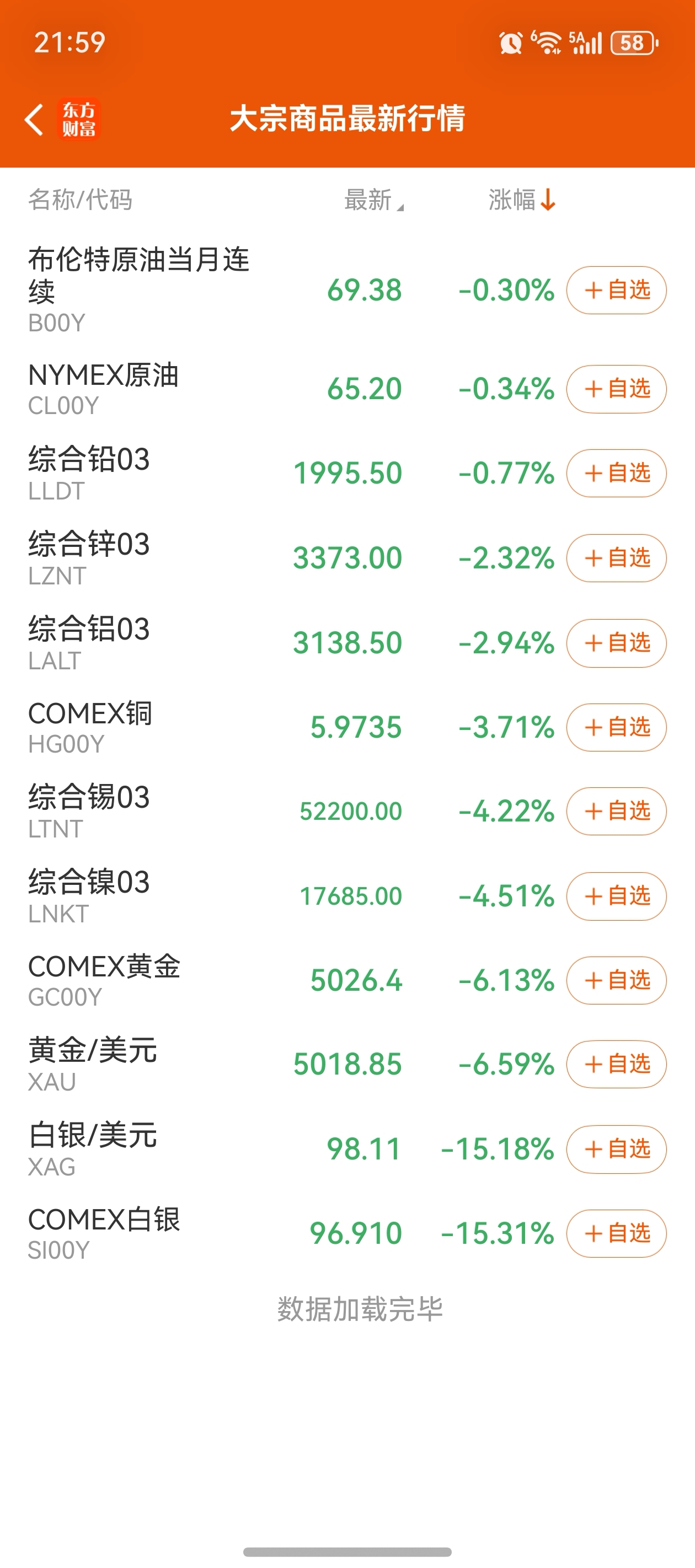Screen dimensions: 695x1568
Task: Add COMEX铜 to the watchlist
Action: [x=617, y=727]
